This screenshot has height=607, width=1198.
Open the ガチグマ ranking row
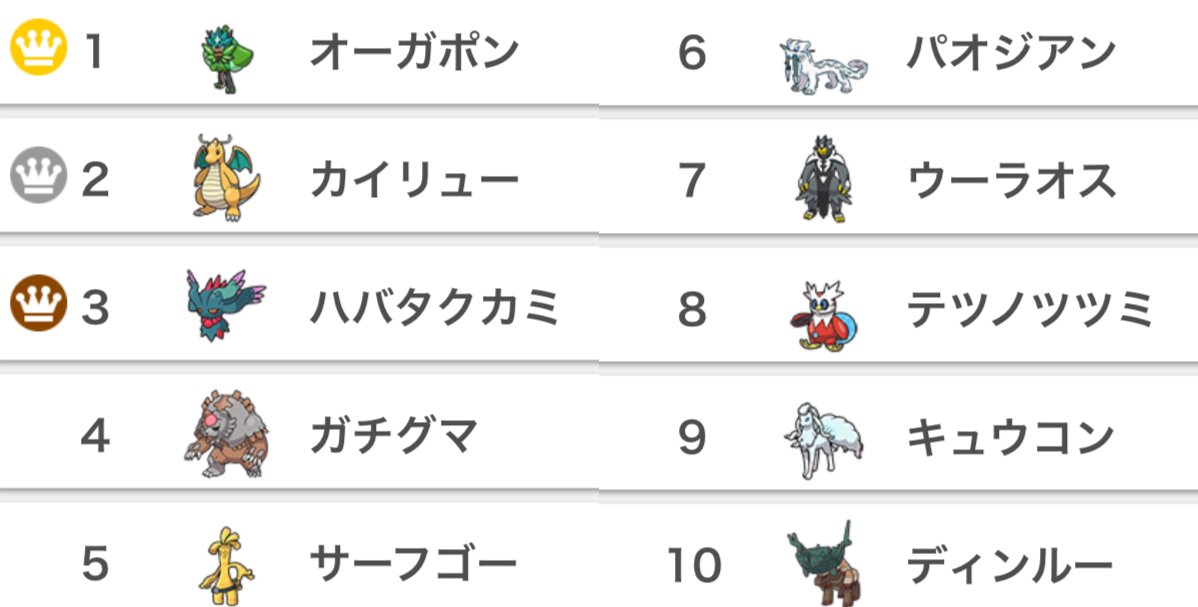393,437
